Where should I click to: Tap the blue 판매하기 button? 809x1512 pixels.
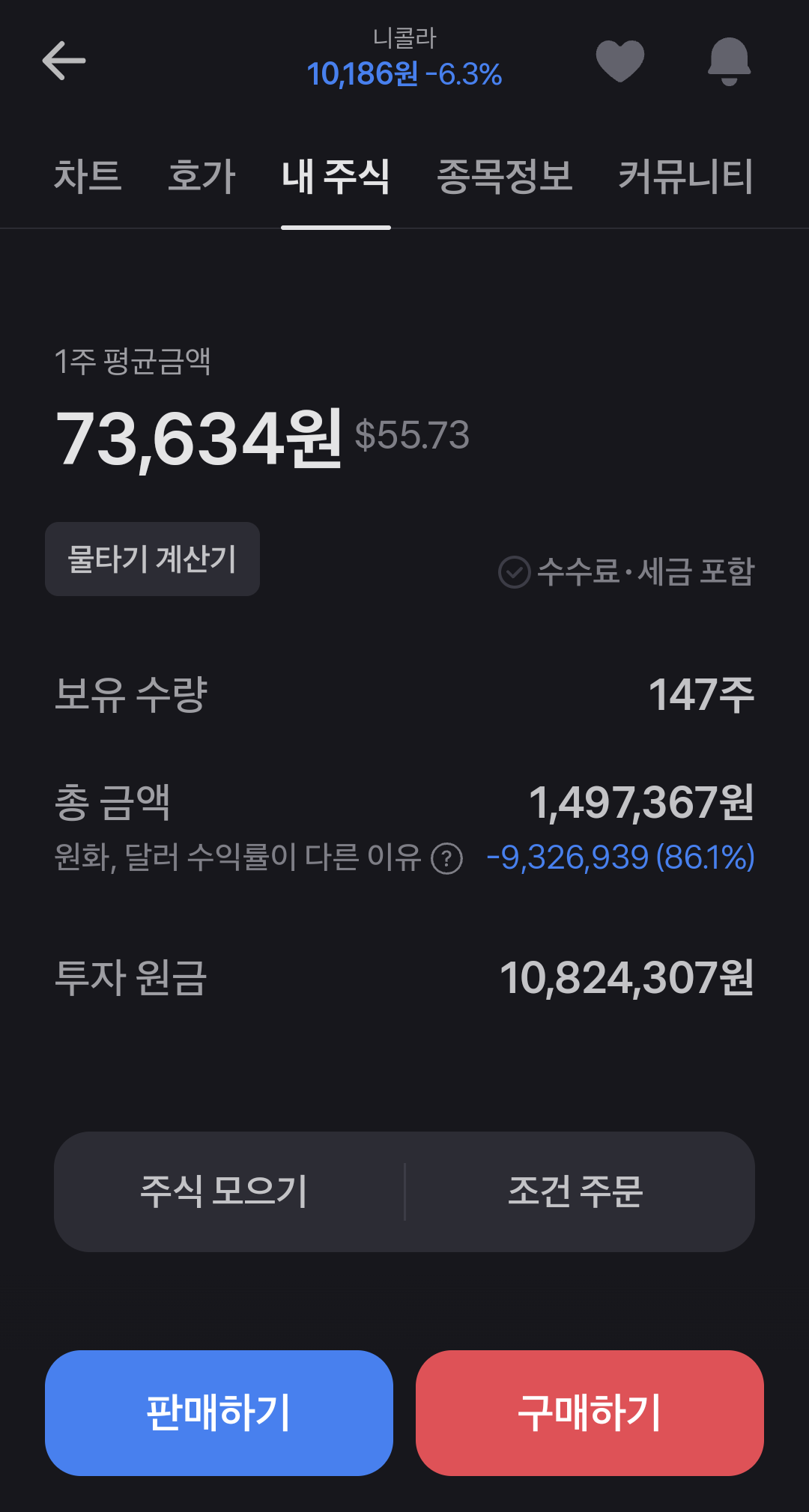click(219, 1413)
